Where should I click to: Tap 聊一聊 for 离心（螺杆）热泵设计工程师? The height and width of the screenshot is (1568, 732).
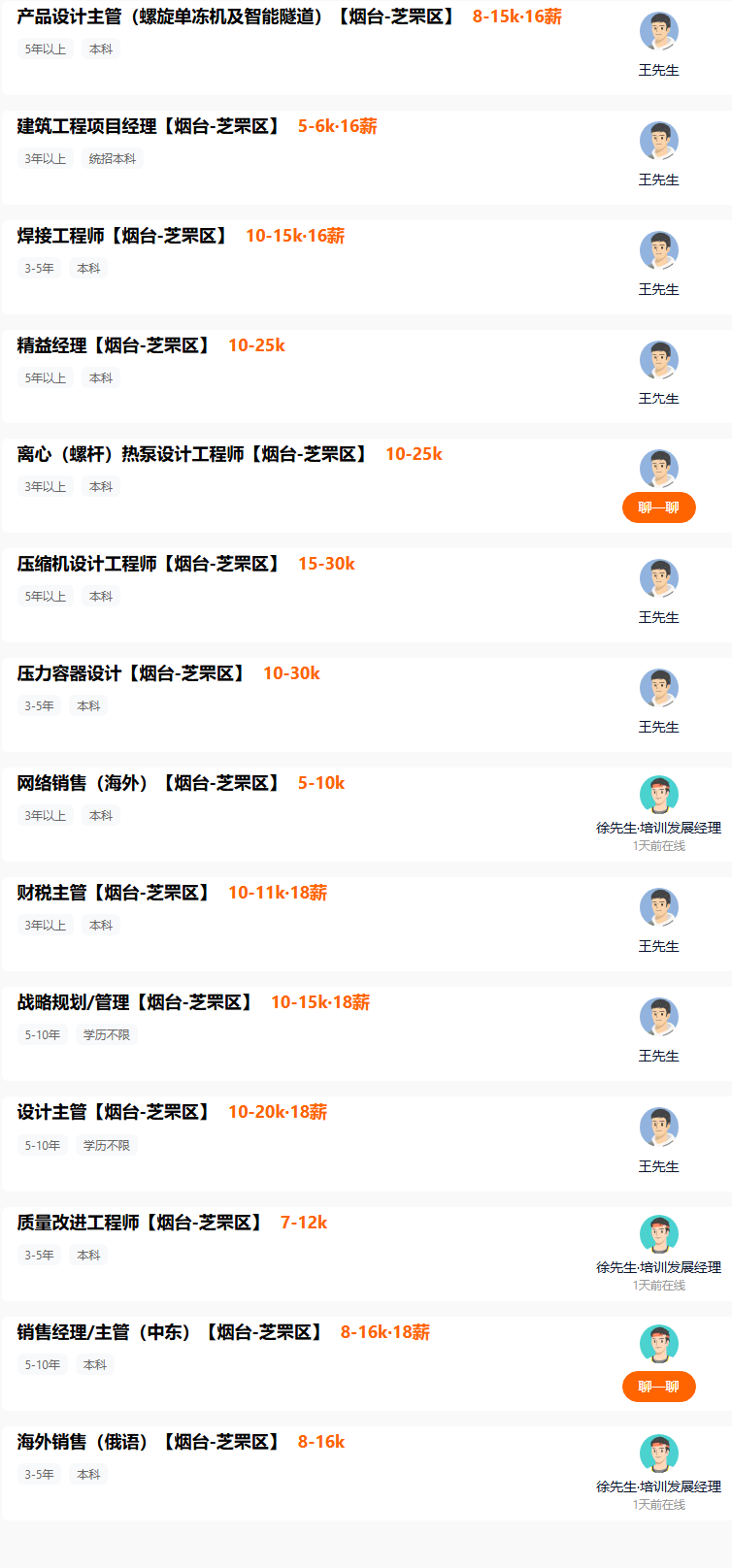[x=659, y=507]
